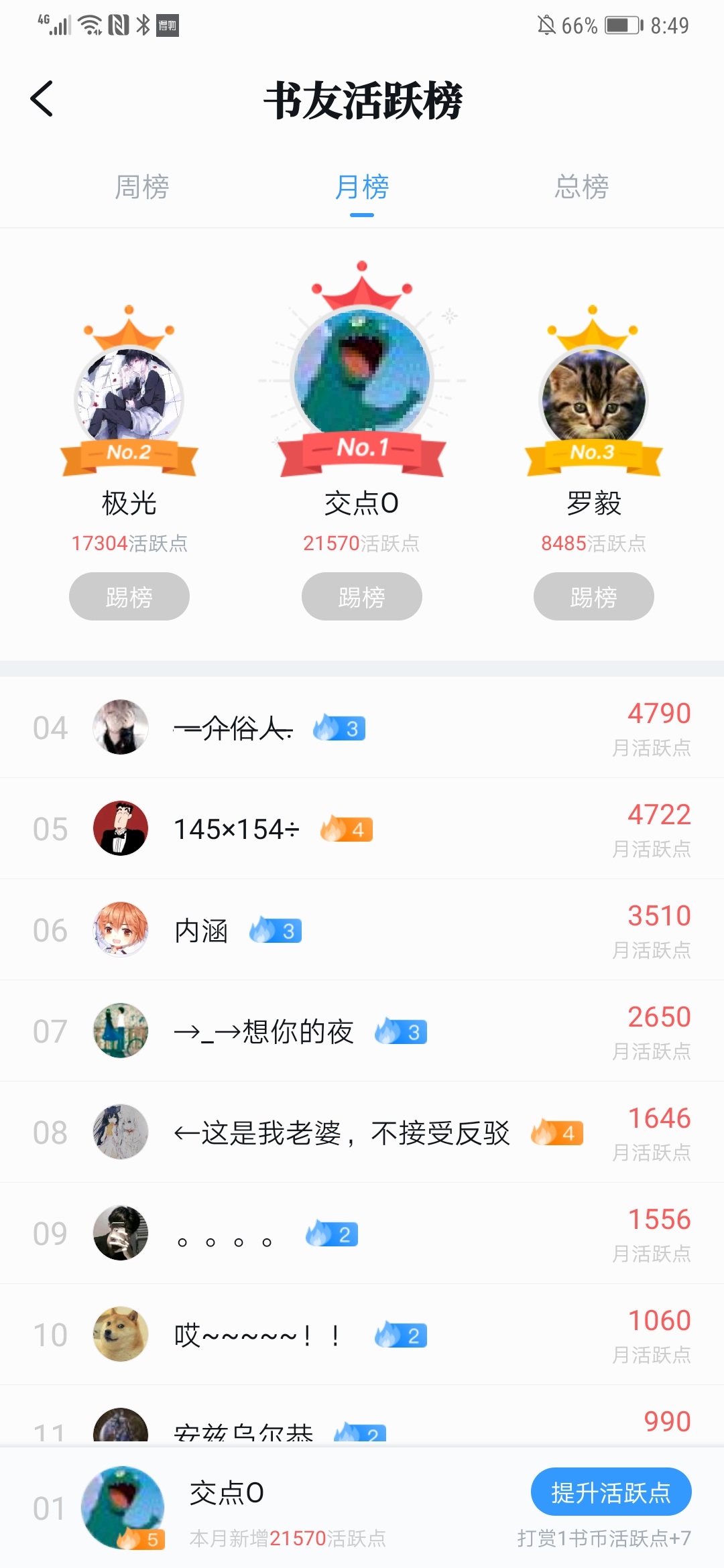This screenshot has height=1568, width=724.
Task: Switch to the 总榜 tab
Action: click(x=581, y=187)
